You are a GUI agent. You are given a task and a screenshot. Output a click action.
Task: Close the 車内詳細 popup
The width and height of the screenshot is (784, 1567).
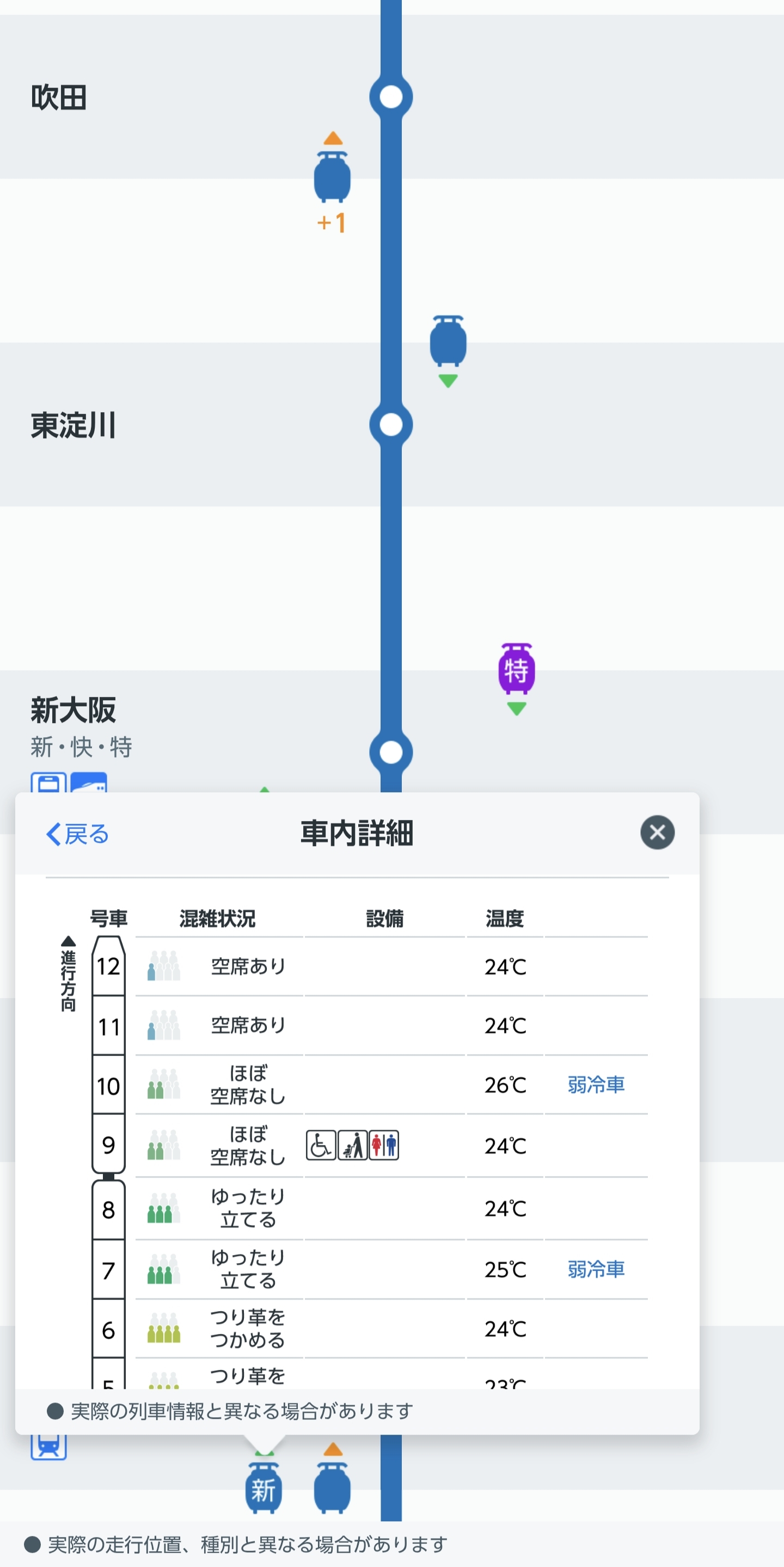pos(657,832)
